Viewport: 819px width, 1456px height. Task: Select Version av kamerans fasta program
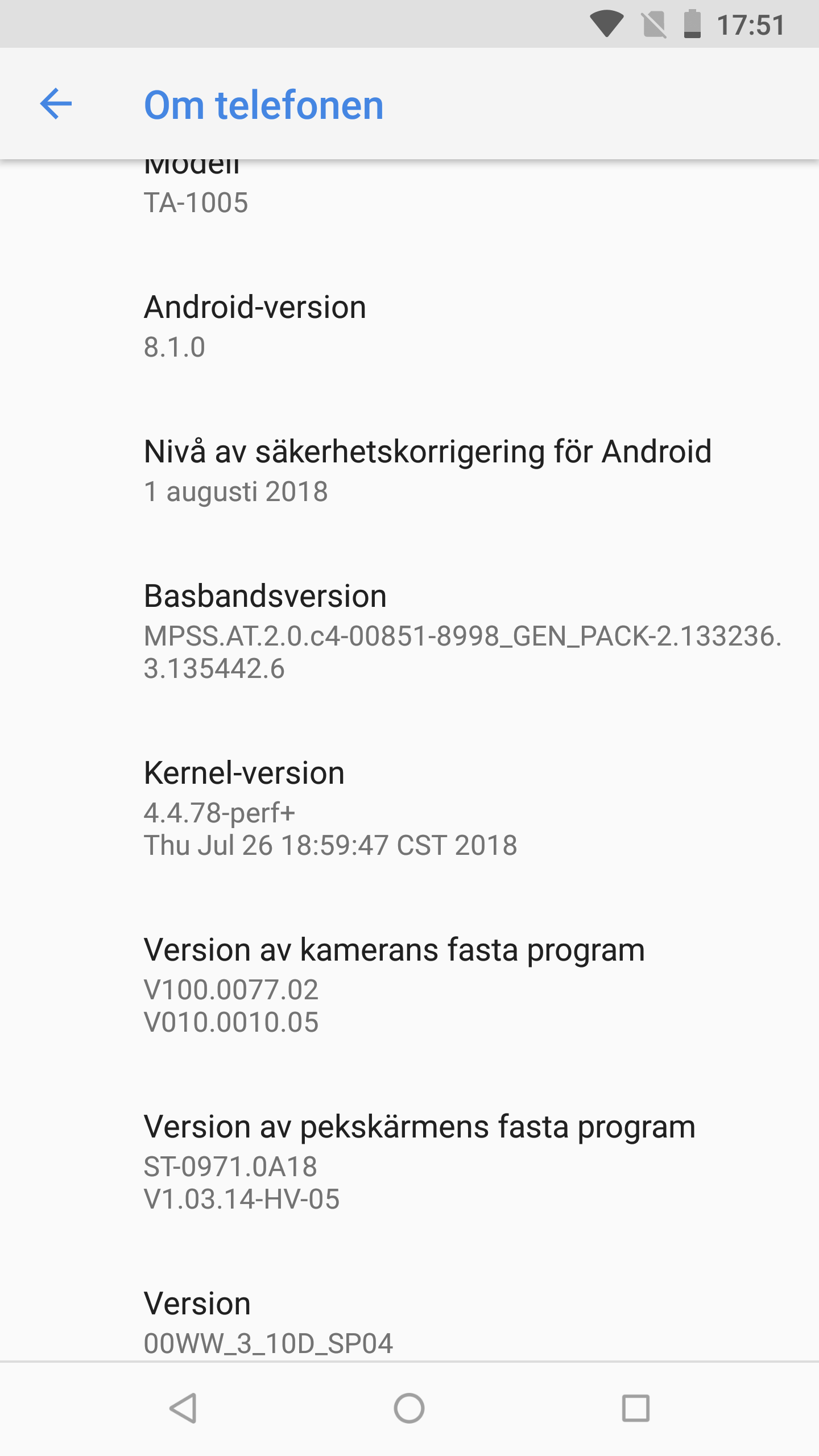click(x=409, y=986)
